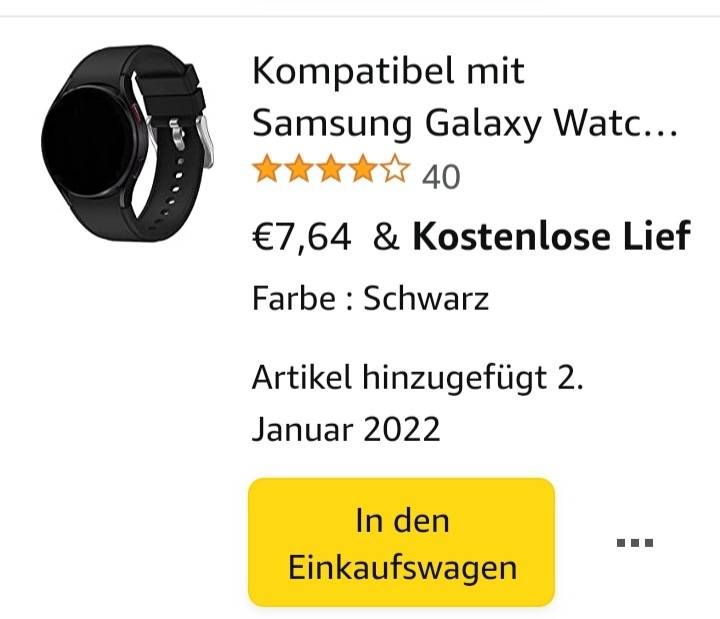Open the three-dot options menu
This screenshot has height=619, width=720.
(634, 543)
